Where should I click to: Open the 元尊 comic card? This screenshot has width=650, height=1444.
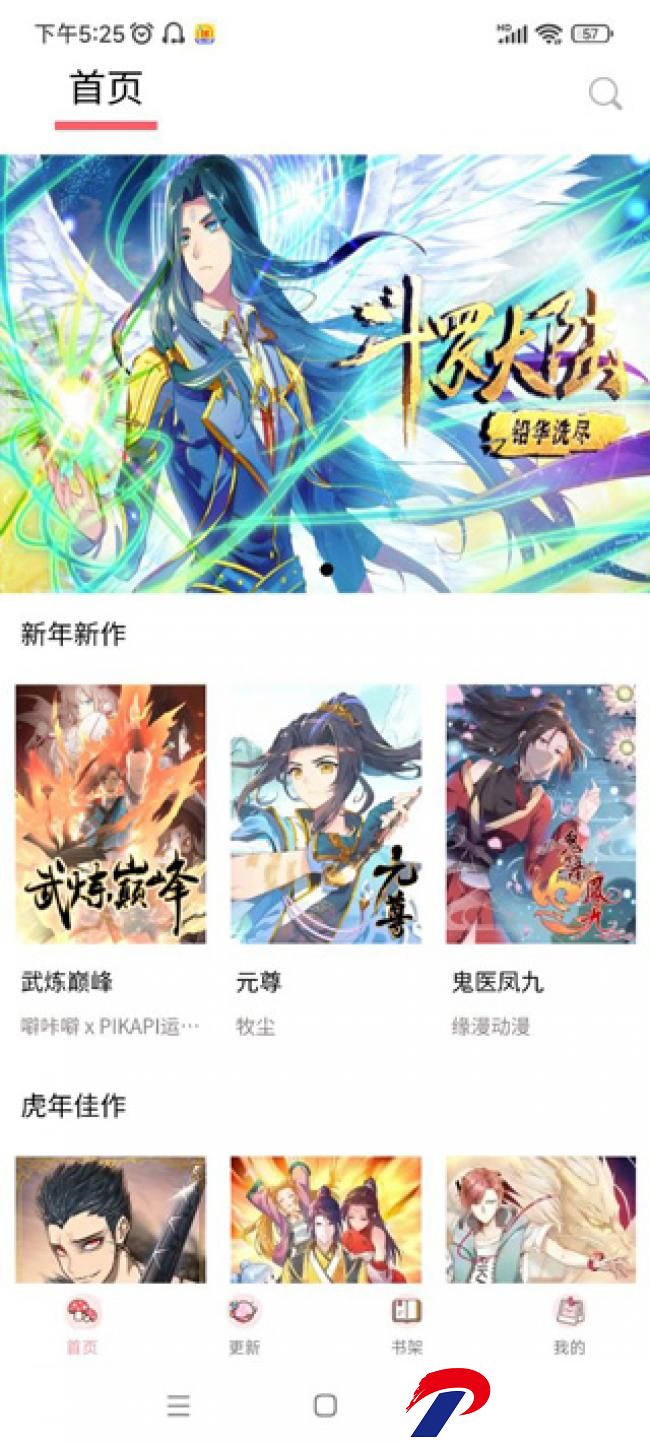325,860
